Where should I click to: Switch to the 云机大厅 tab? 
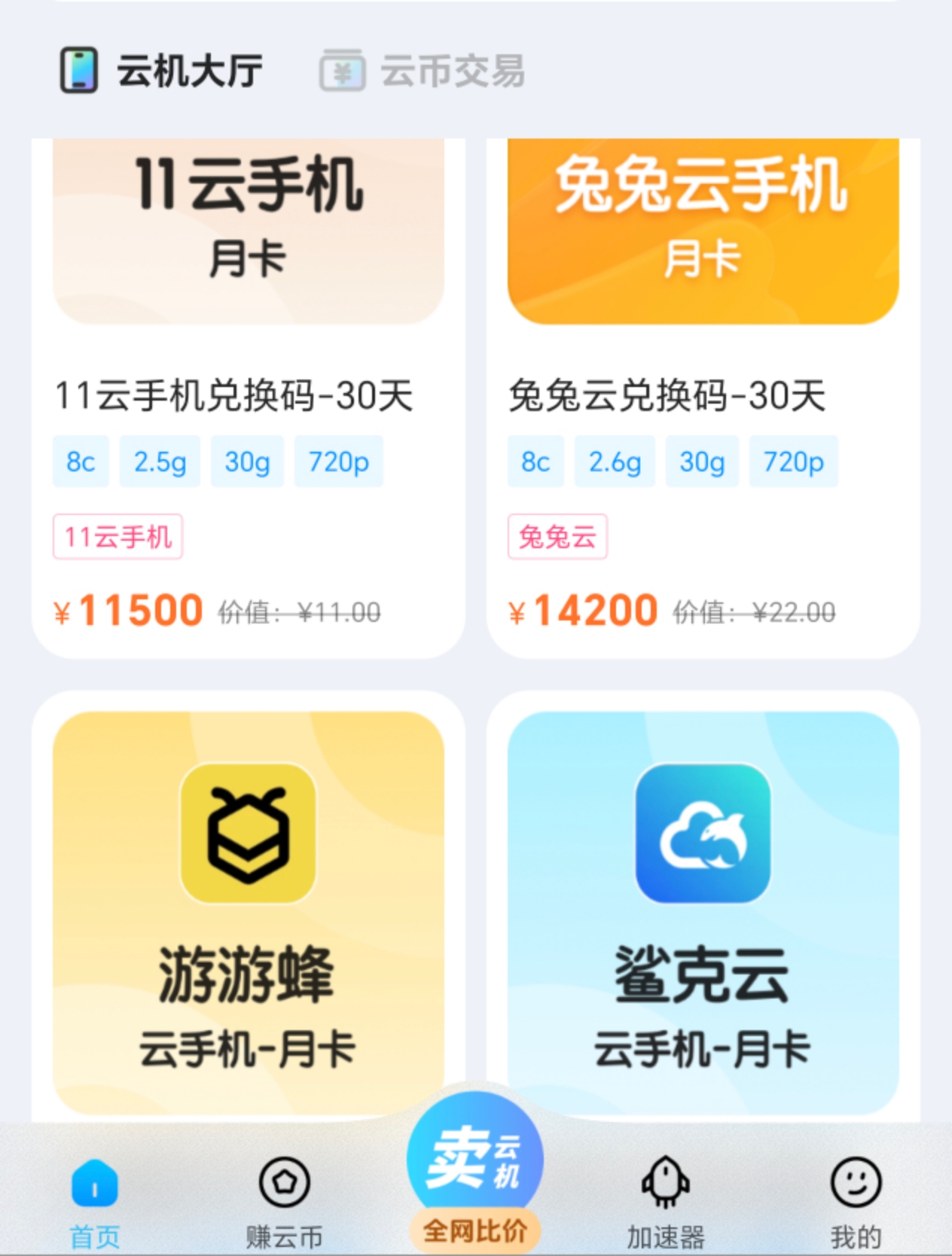[161, 71]
